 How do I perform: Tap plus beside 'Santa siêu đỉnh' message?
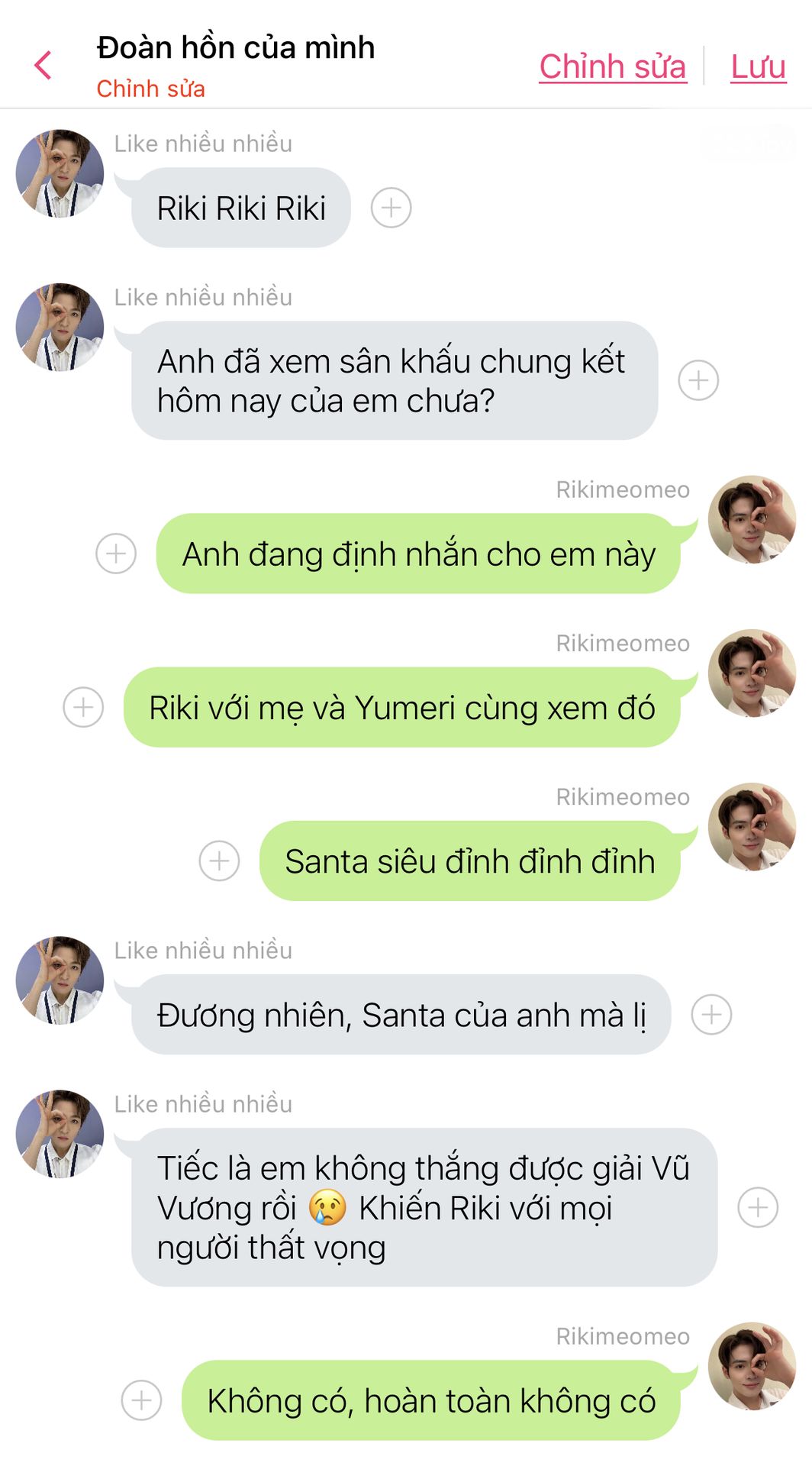[219, 861]
